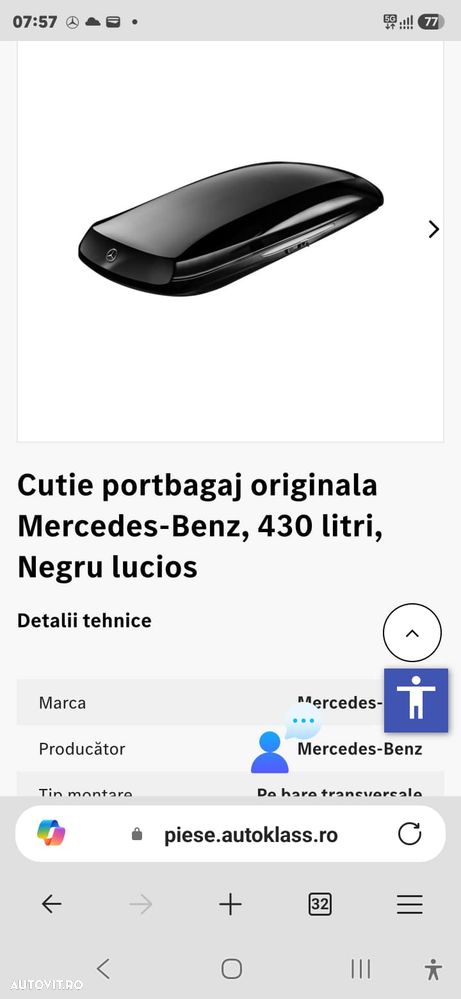Open the tab switcher showing 32 tabs
Viewport: 461px width, 999px height.
click(x=320, y=903)
